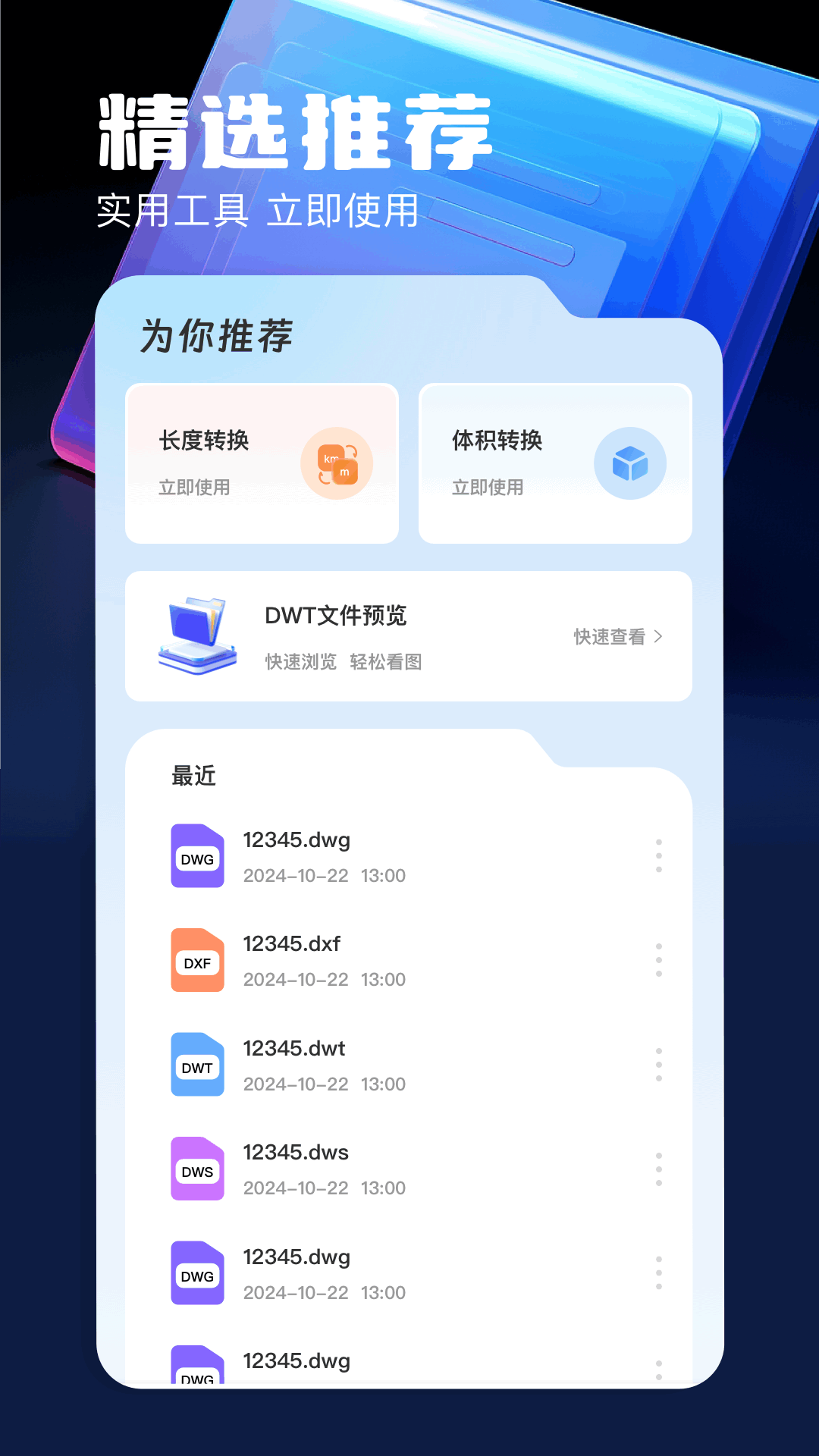
Task: Click 立即使用 under 体积转换
Action: 489,488
